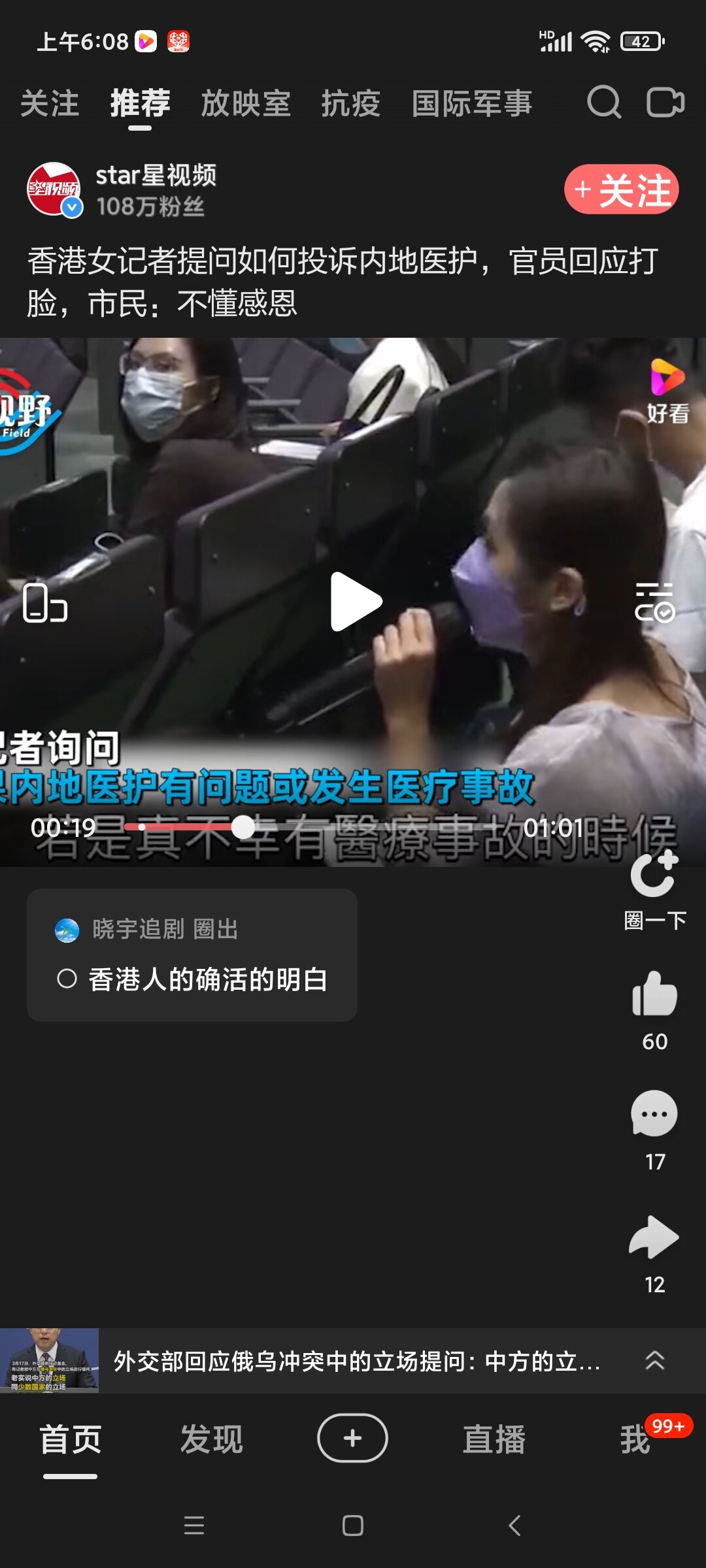This screenshot has width=706, height=1568.
Task: Open the comments on this video
Action: [654, 1115]
